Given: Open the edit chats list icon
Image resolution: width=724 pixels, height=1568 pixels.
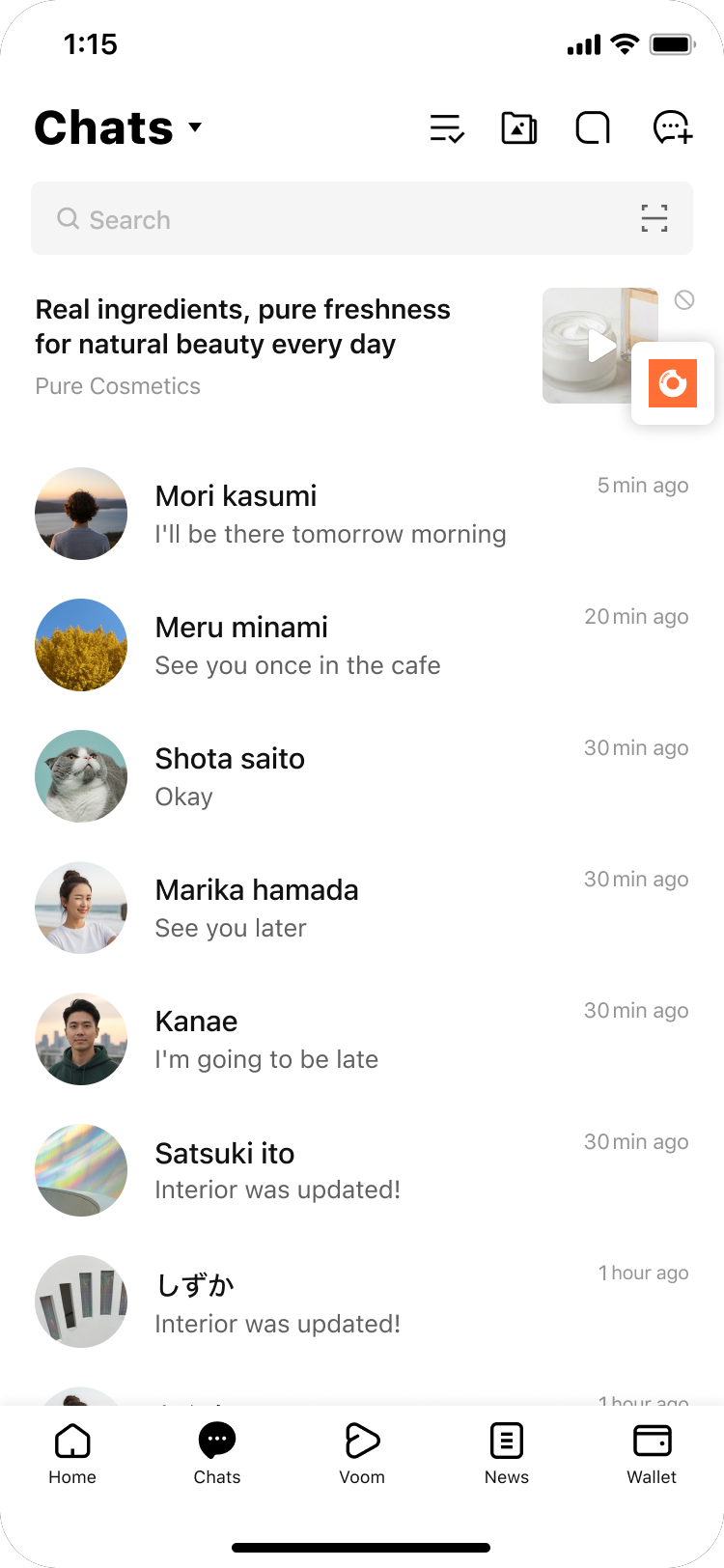Looking at the screenshot, I should click(447, 127).
